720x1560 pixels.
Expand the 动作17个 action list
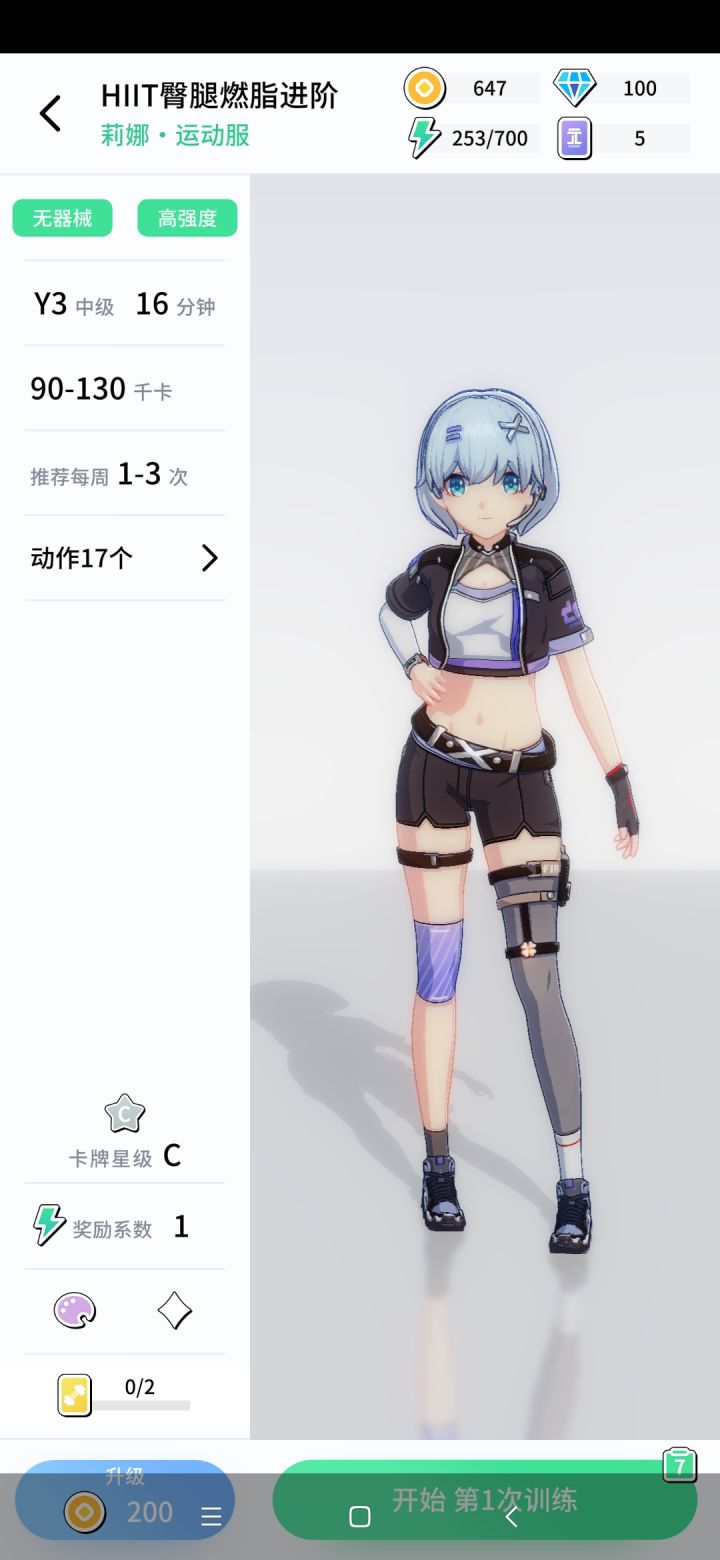click(x=124, y=558)
